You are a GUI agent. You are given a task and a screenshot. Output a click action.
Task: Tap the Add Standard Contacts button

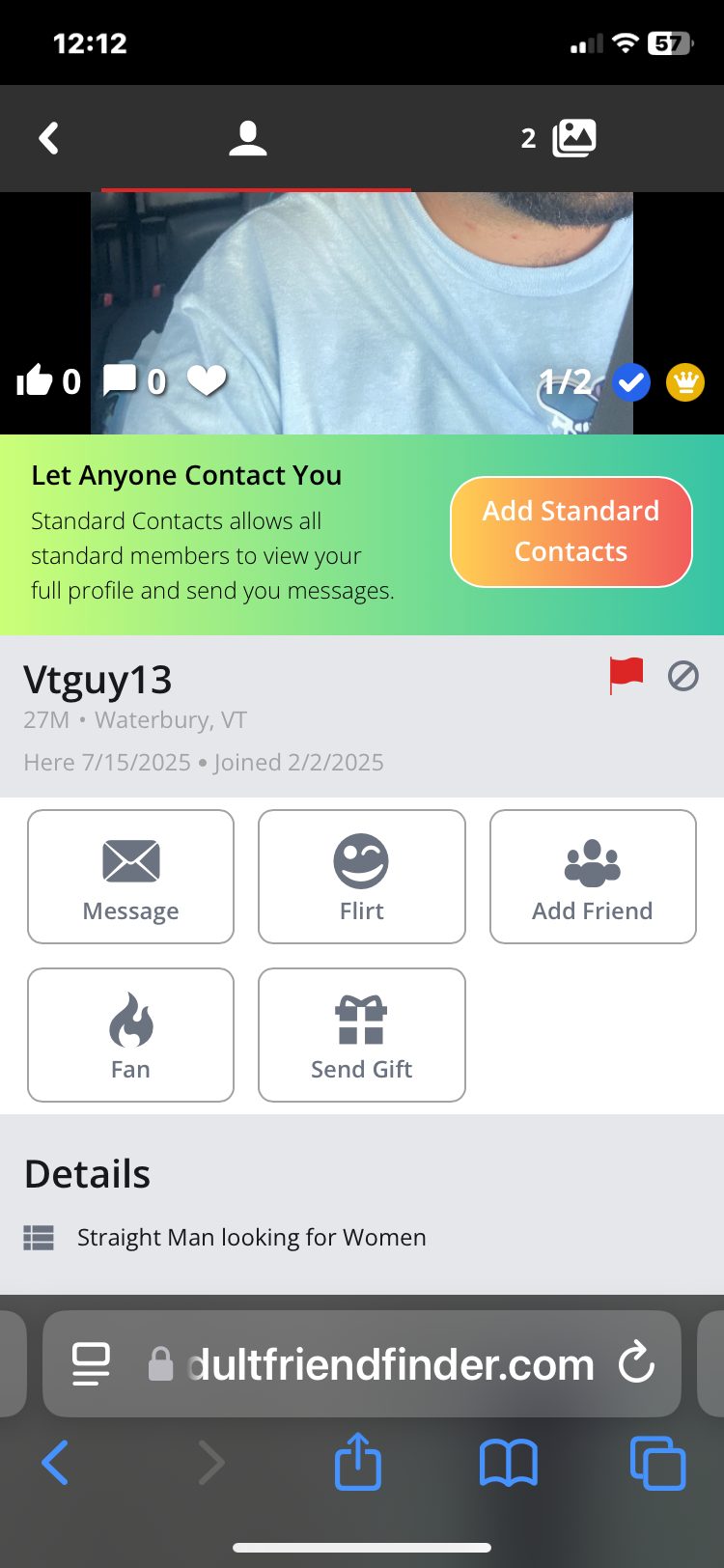click(571, 531)
